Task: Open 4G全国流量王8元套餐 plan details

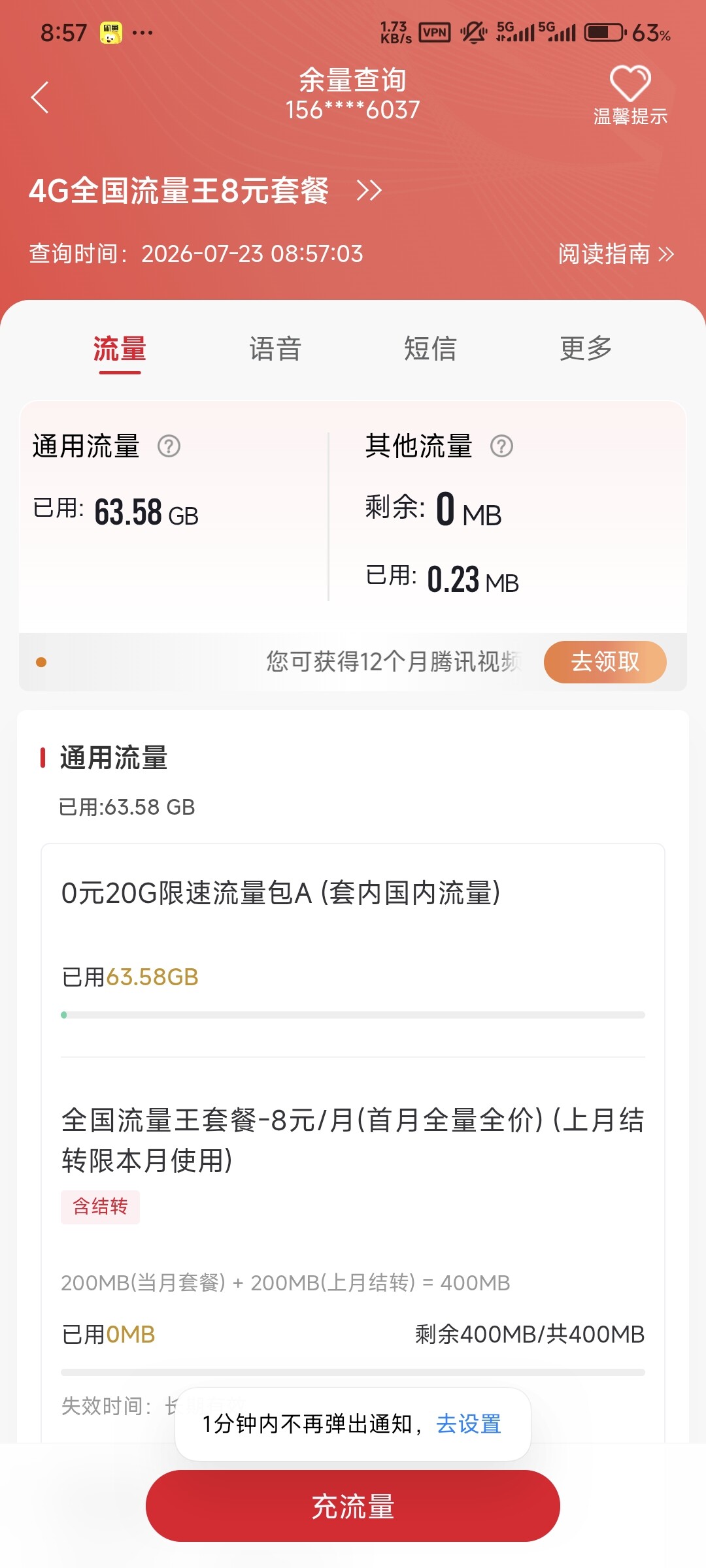Action: click(x=205, y=191)
